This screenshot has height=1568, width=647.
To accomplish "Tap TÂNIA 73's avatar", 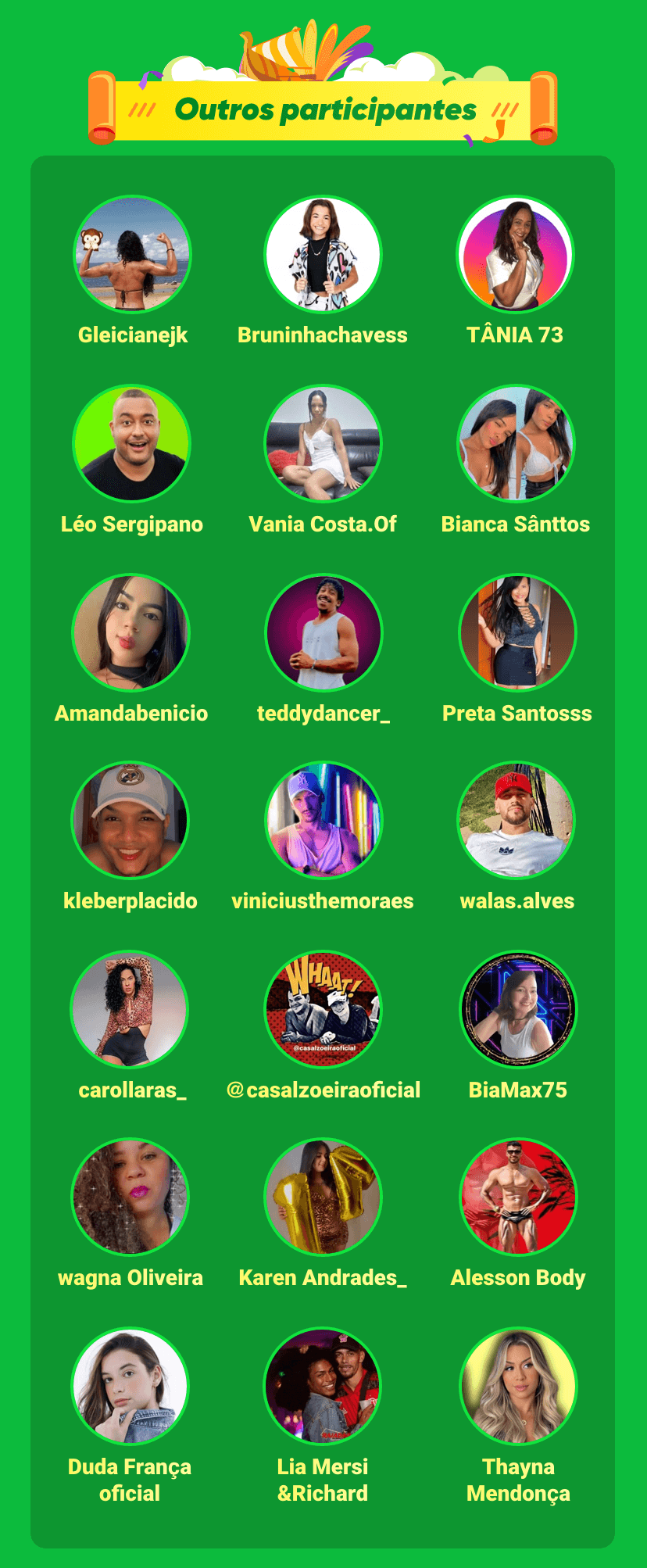I will point(515,255).
